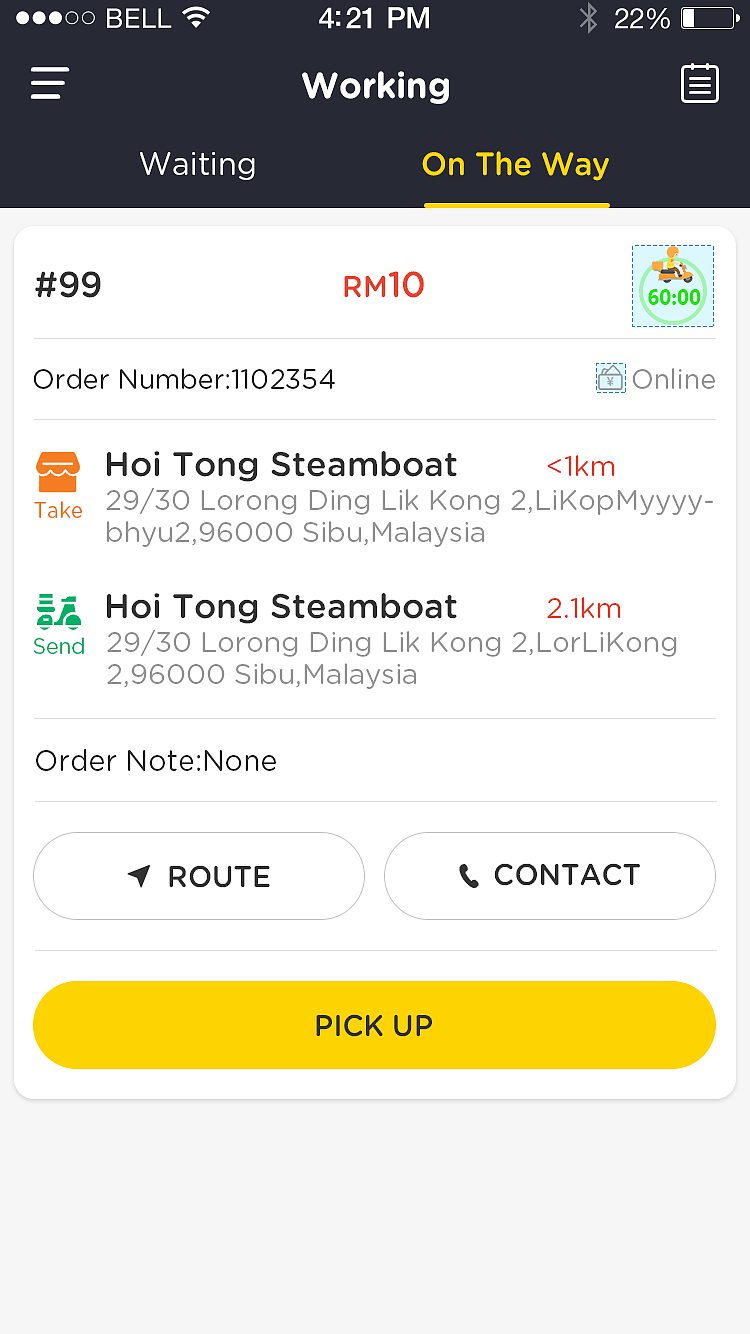Confirm order with PICK UP button
Image resolution: width=750 pixels, height=1334 pixels.
pos(374,1025)
